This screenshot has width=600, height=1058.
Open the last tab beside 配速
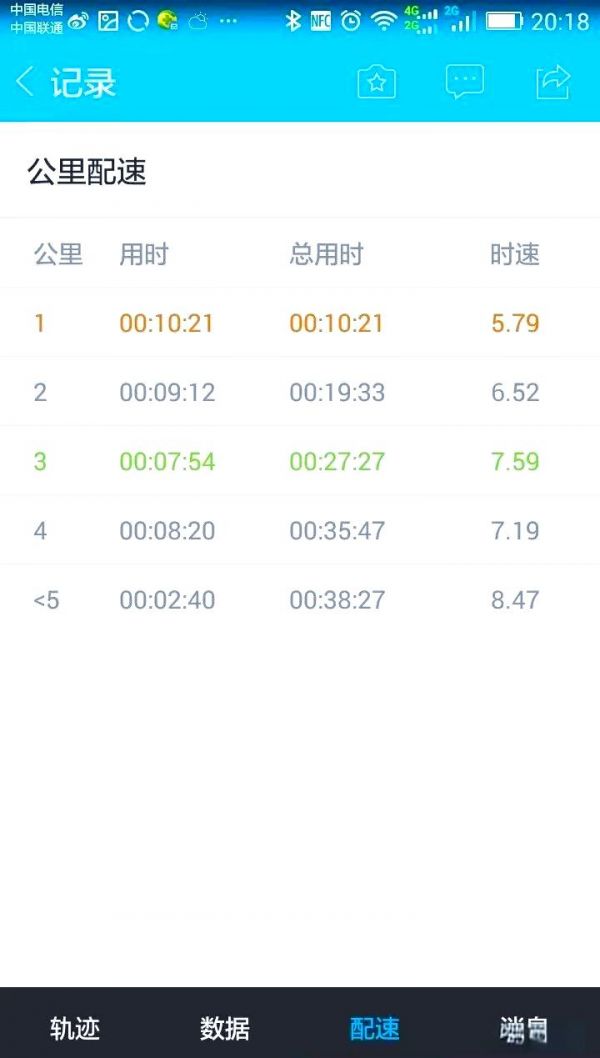524,1027
